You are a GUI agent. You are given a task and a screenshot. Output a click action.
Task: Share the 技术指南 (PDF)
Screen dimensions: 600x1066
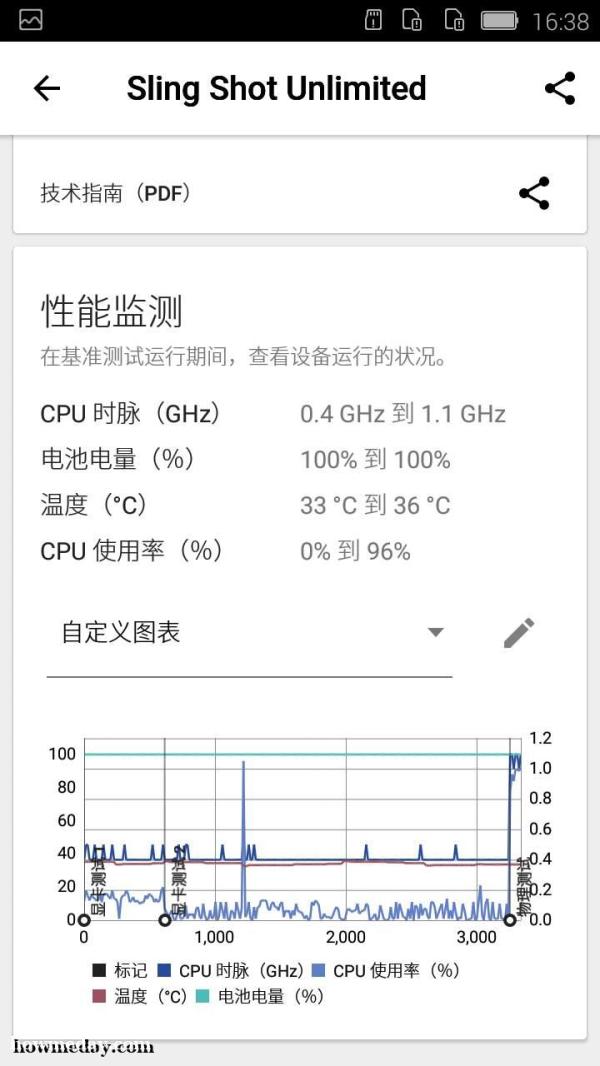(x=534, y=194)
